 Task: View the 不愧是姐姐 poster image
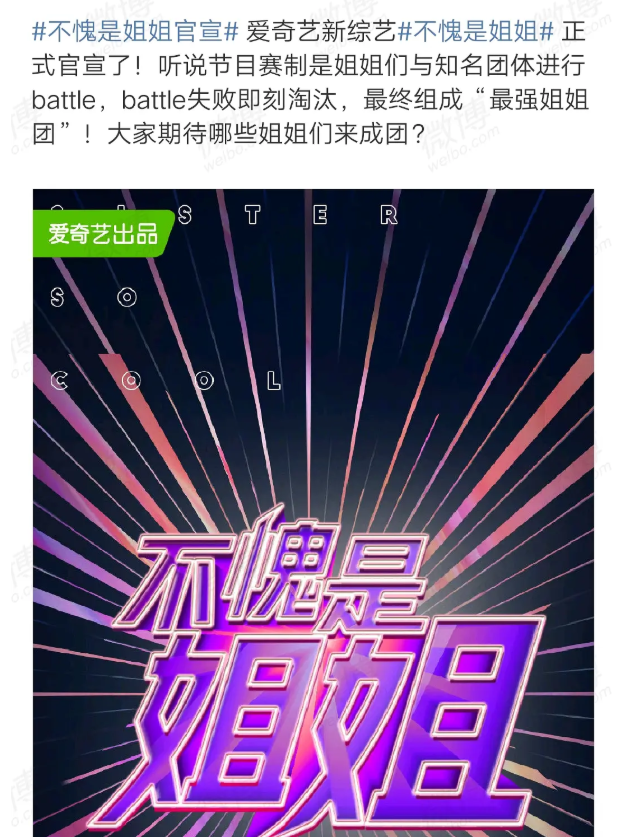[x=313, y=510]
